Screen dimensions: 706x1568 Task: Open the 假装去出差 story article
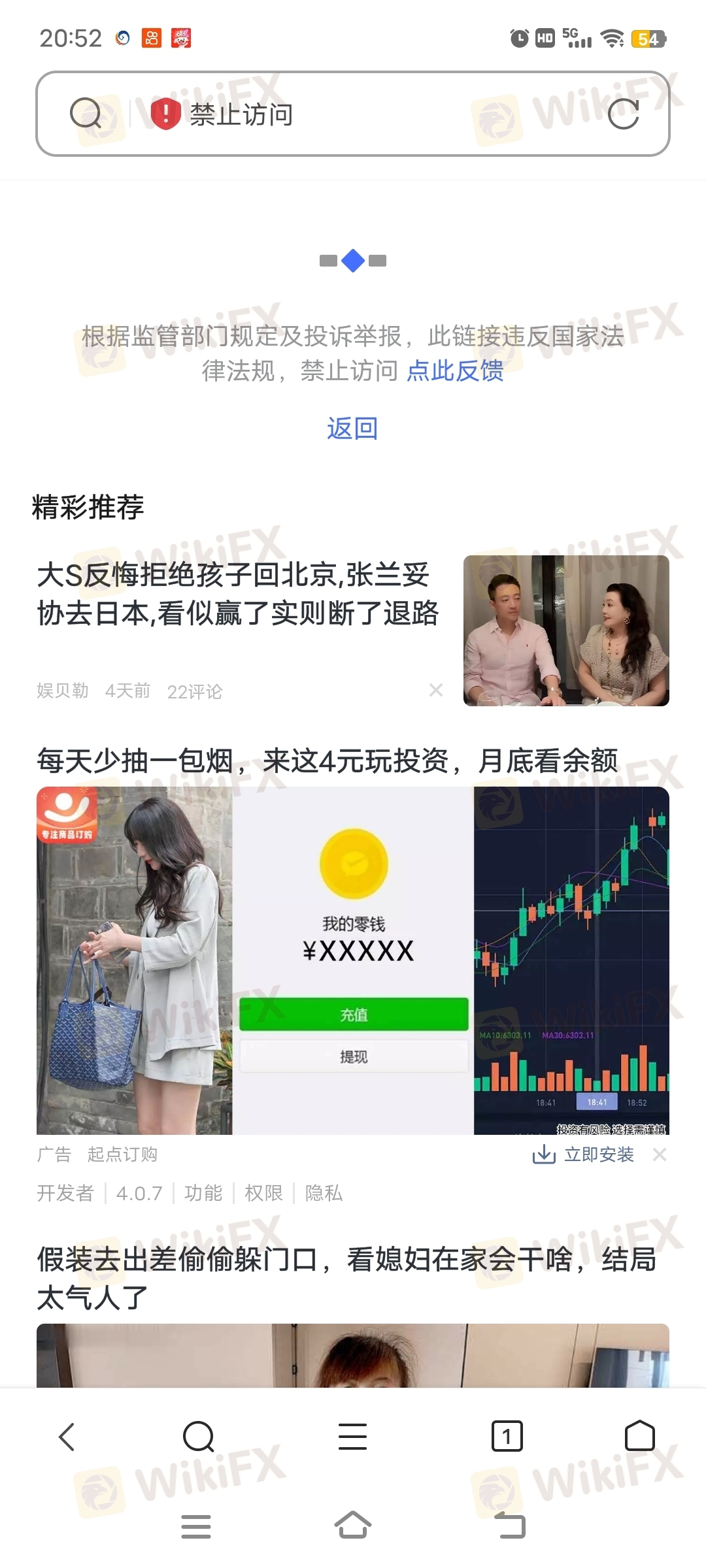click(x=346, y=1278)
